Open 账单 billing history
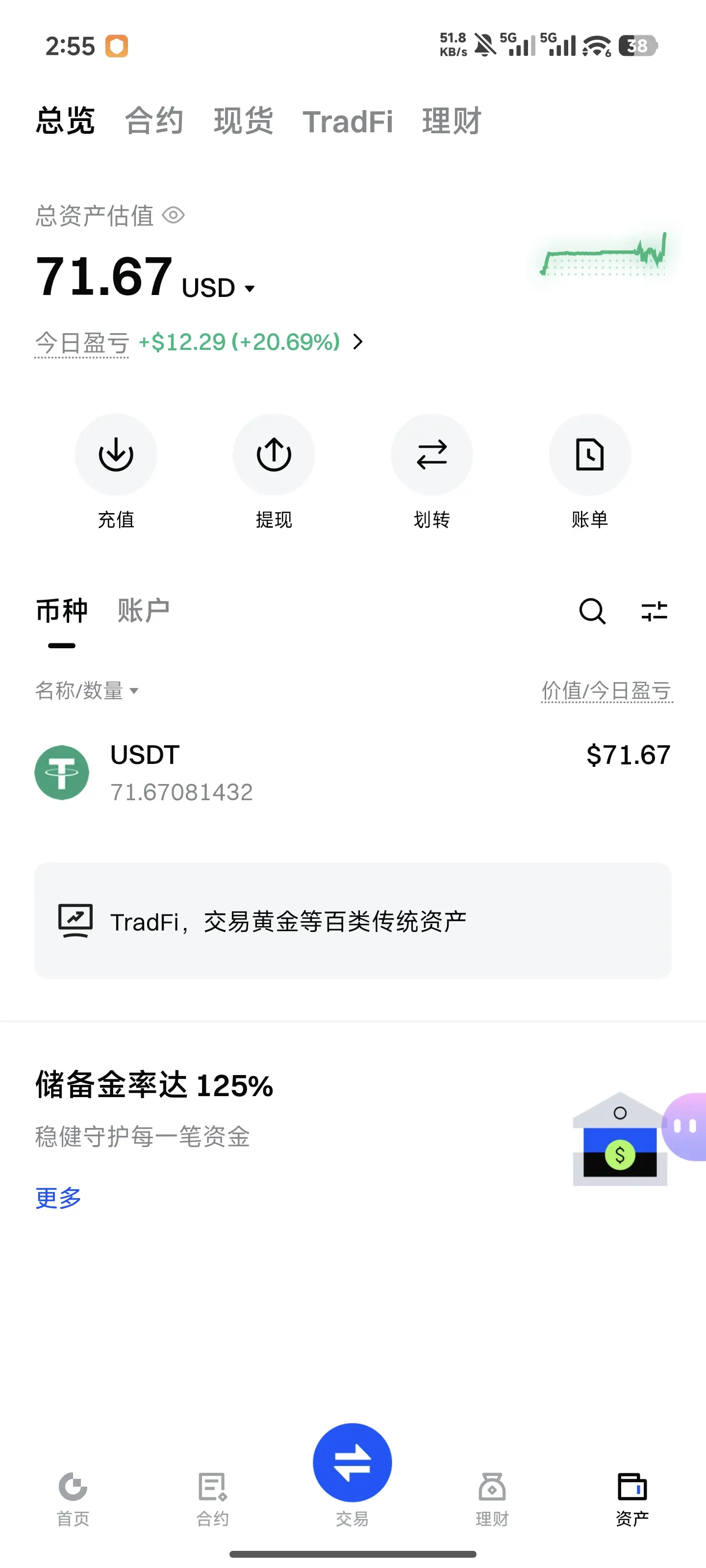706x1568 pixels. 589,455
